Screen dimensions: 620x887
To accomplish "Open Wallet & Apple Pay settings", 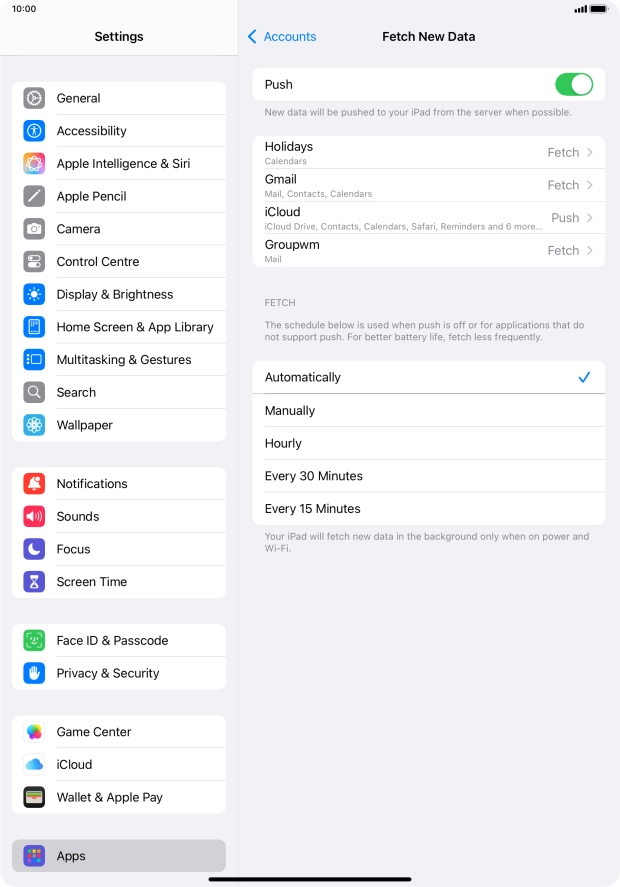I will point(119,798).
